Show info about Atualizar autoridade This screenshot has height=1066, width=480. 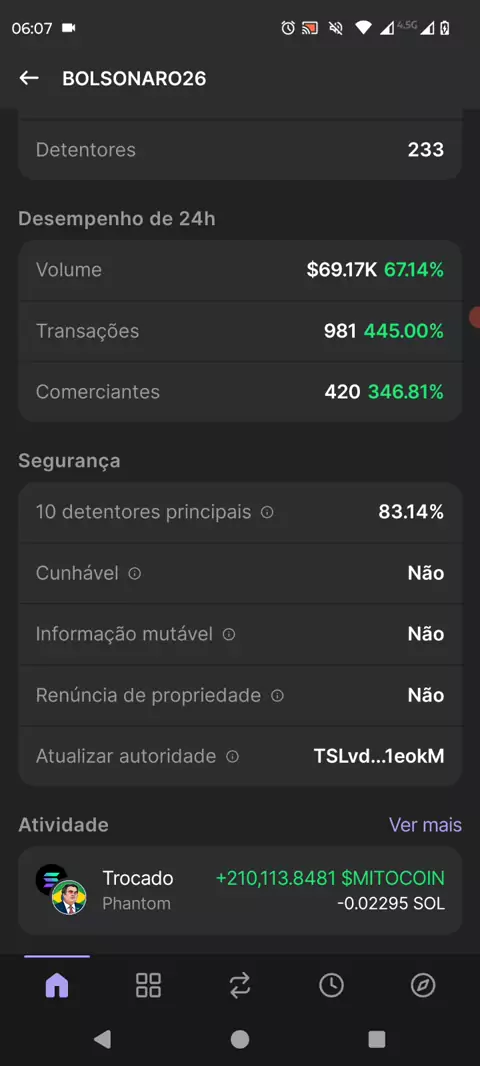[233, 756]
